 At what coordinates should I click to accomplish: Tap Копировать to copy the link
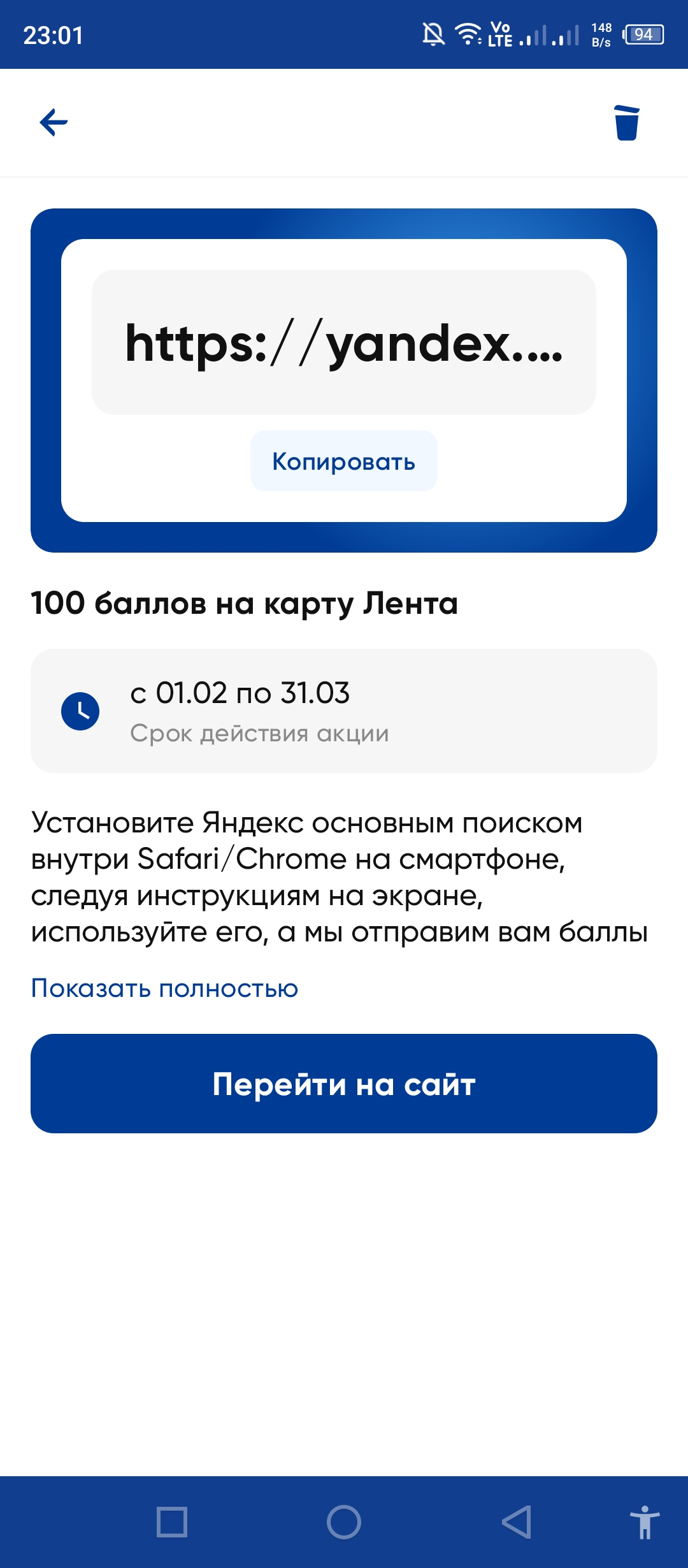point(344,461)
